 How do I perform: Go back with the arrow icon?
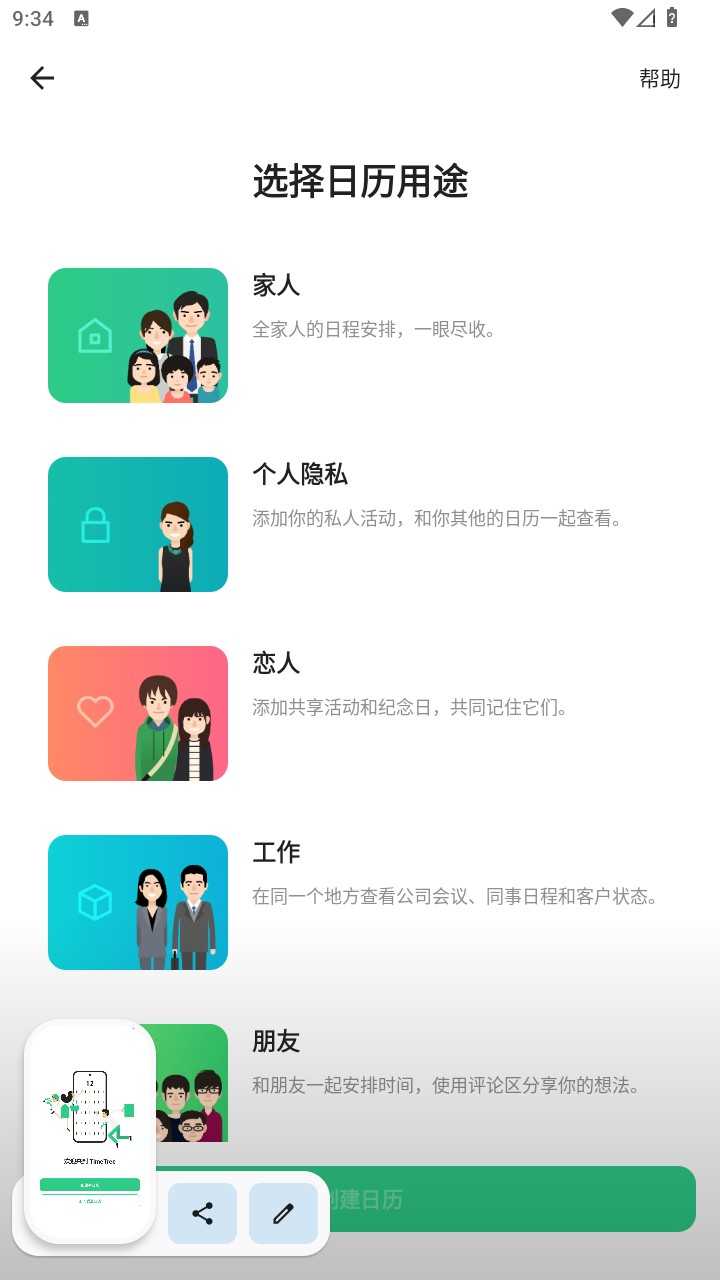click(42, 78)
